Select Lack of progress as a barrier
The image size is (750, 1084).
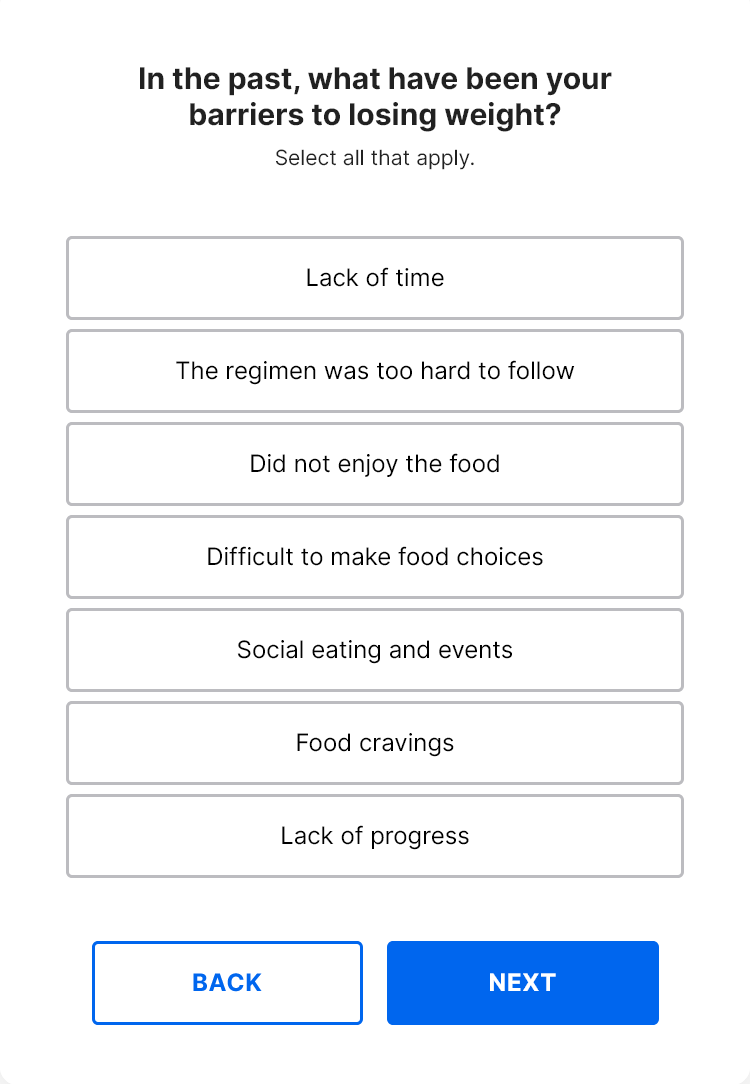[x=375, y=836]
